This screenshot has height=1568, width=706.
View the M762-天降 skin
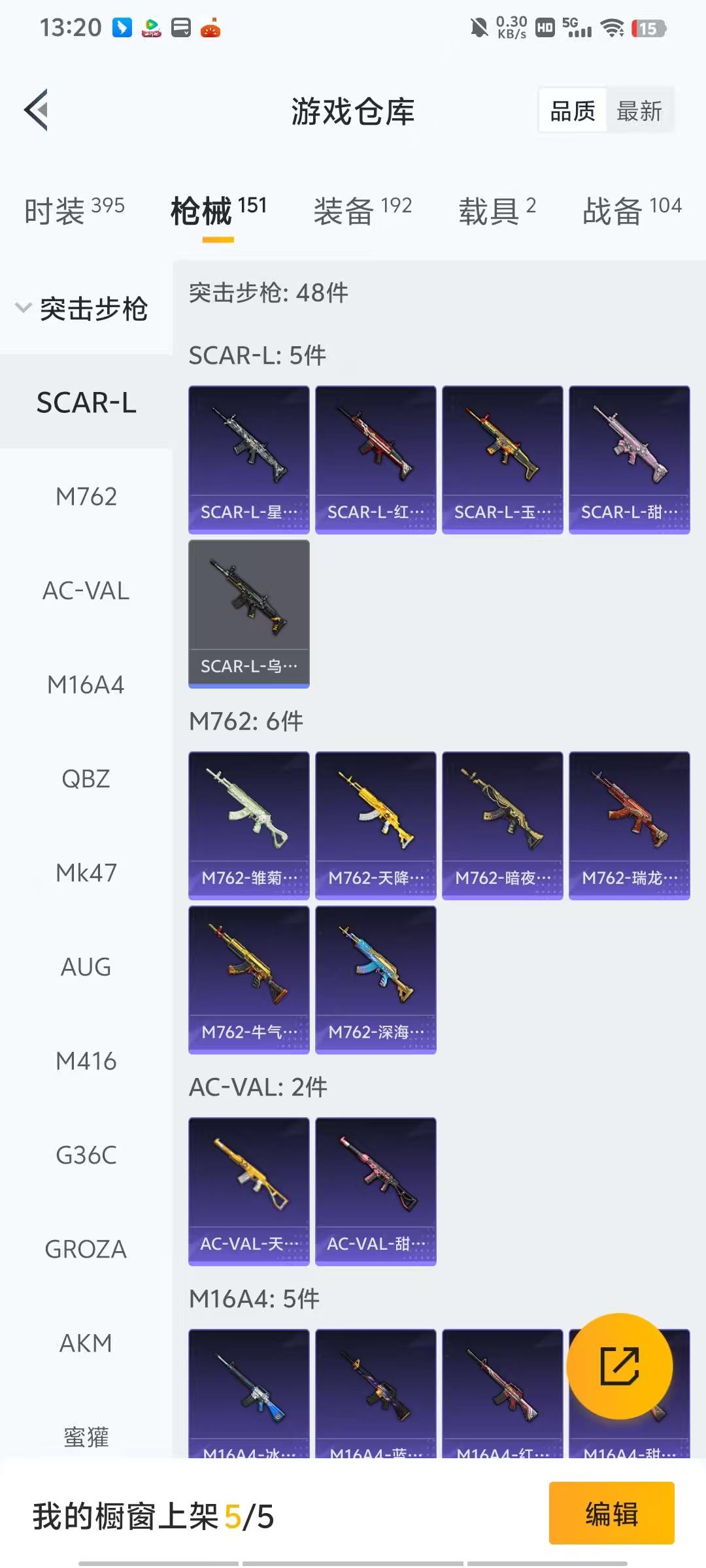coord(376,825)
